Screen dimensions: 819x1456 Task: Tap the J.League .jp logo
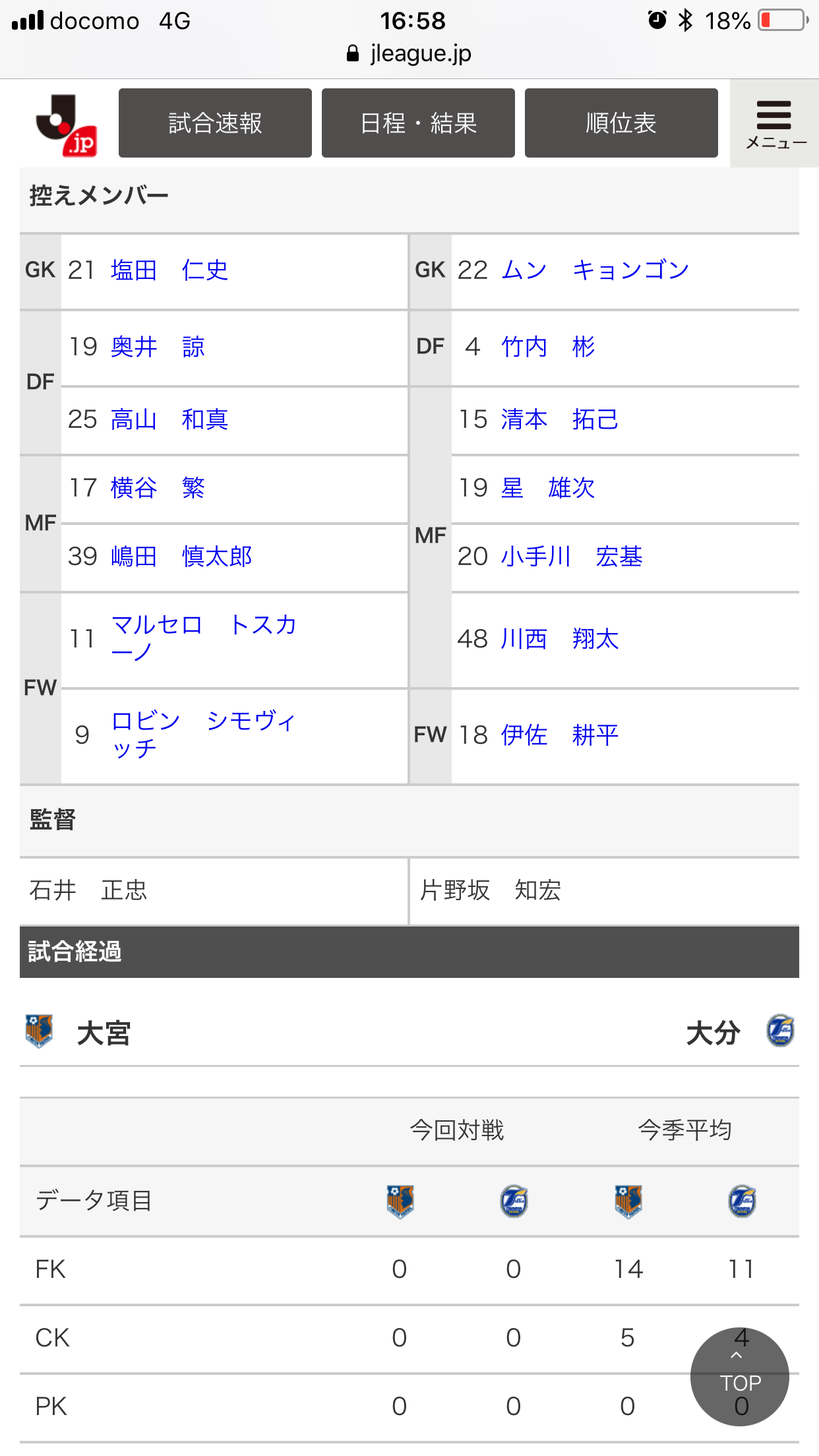click(66, 125)
